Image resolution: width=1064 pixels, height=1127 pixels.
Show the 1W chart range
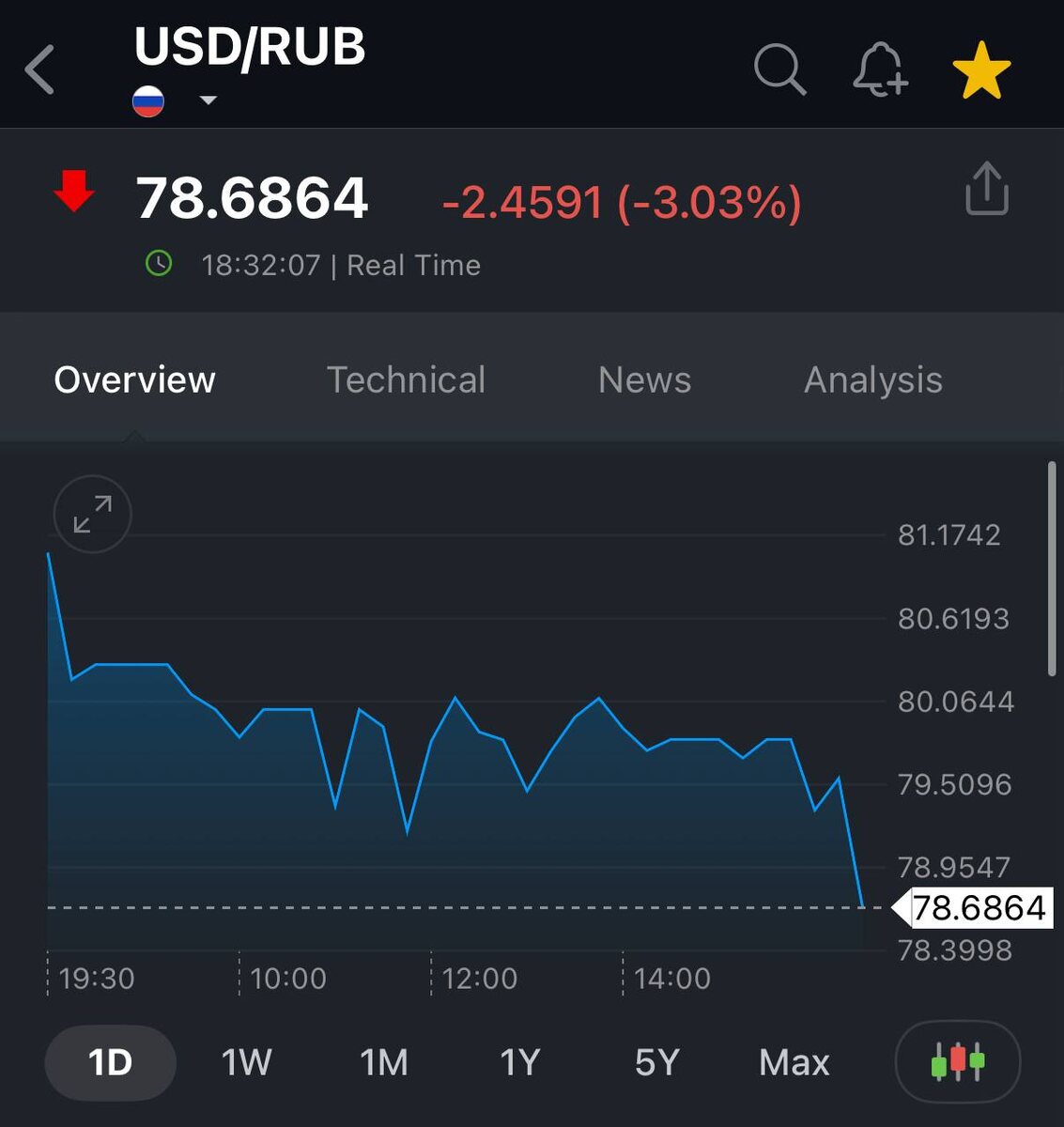click(246, 1062)
